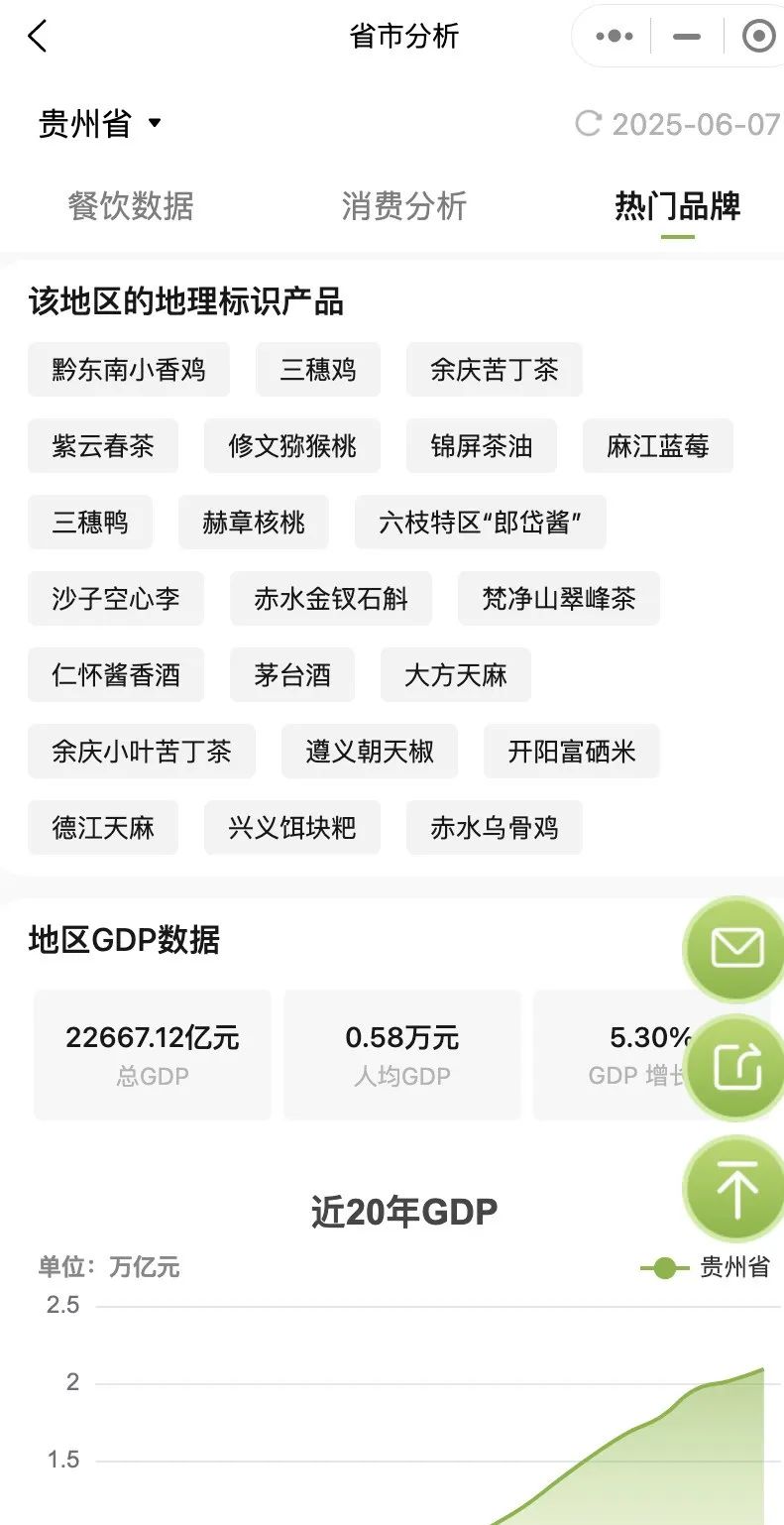Choose the 麻江蓝莓 chip
The height and width of the screenshot is (1525, 784).
click(657, 446)
